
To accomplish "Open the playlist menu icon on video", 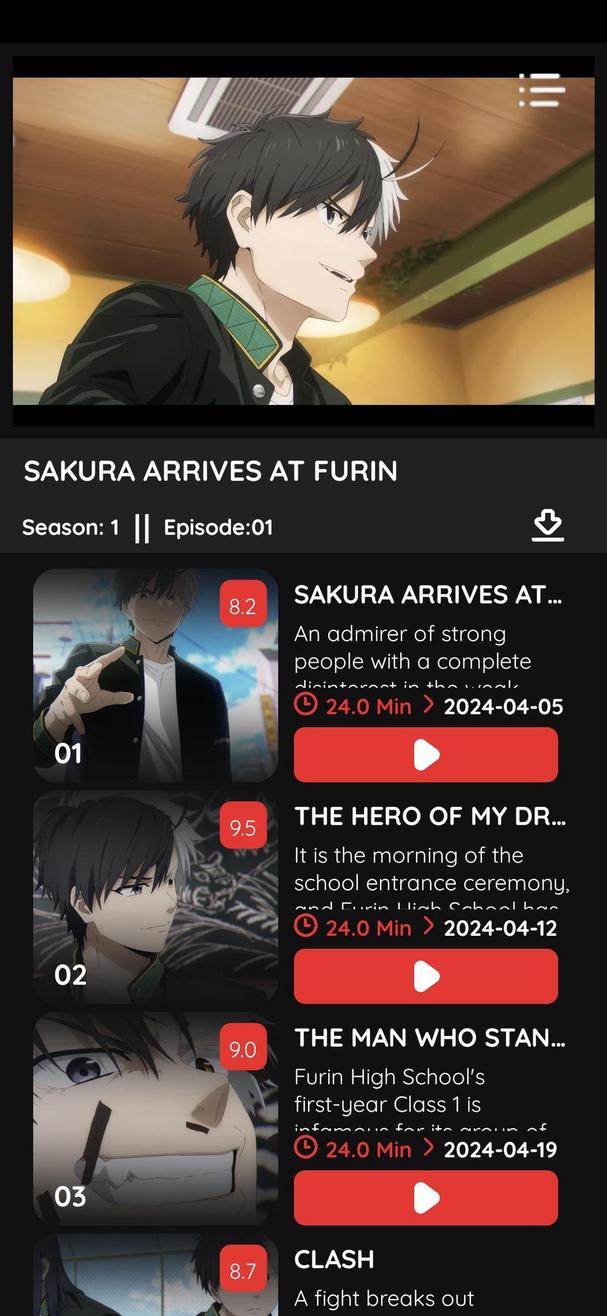I will tap(542, 90).
